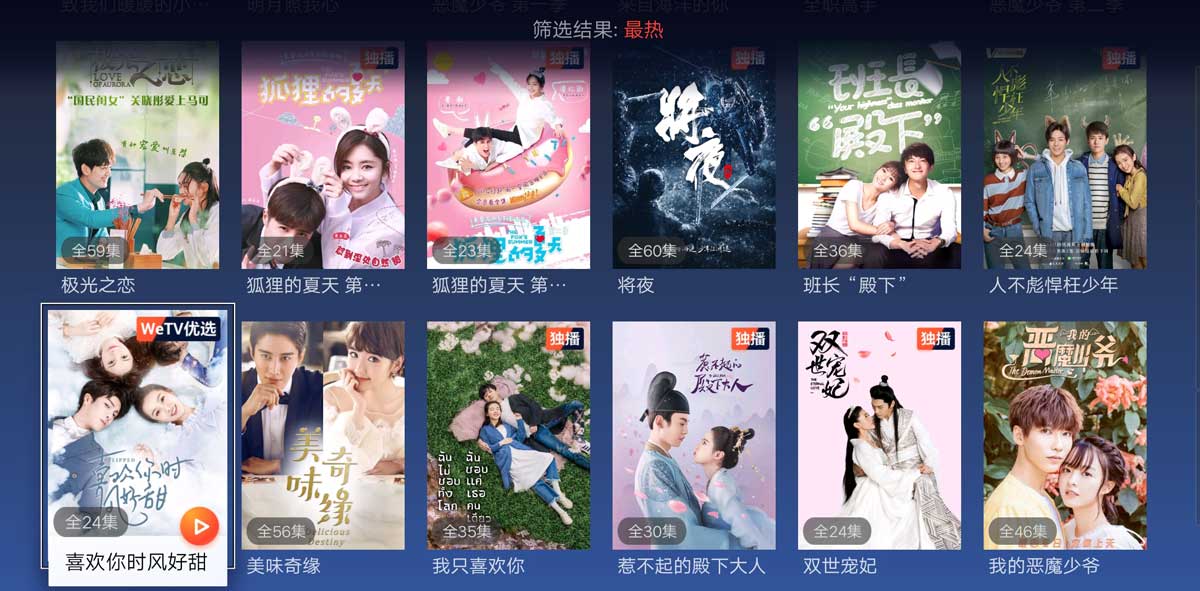Open 狐狸的夏天 with 21 episodes

323,155
